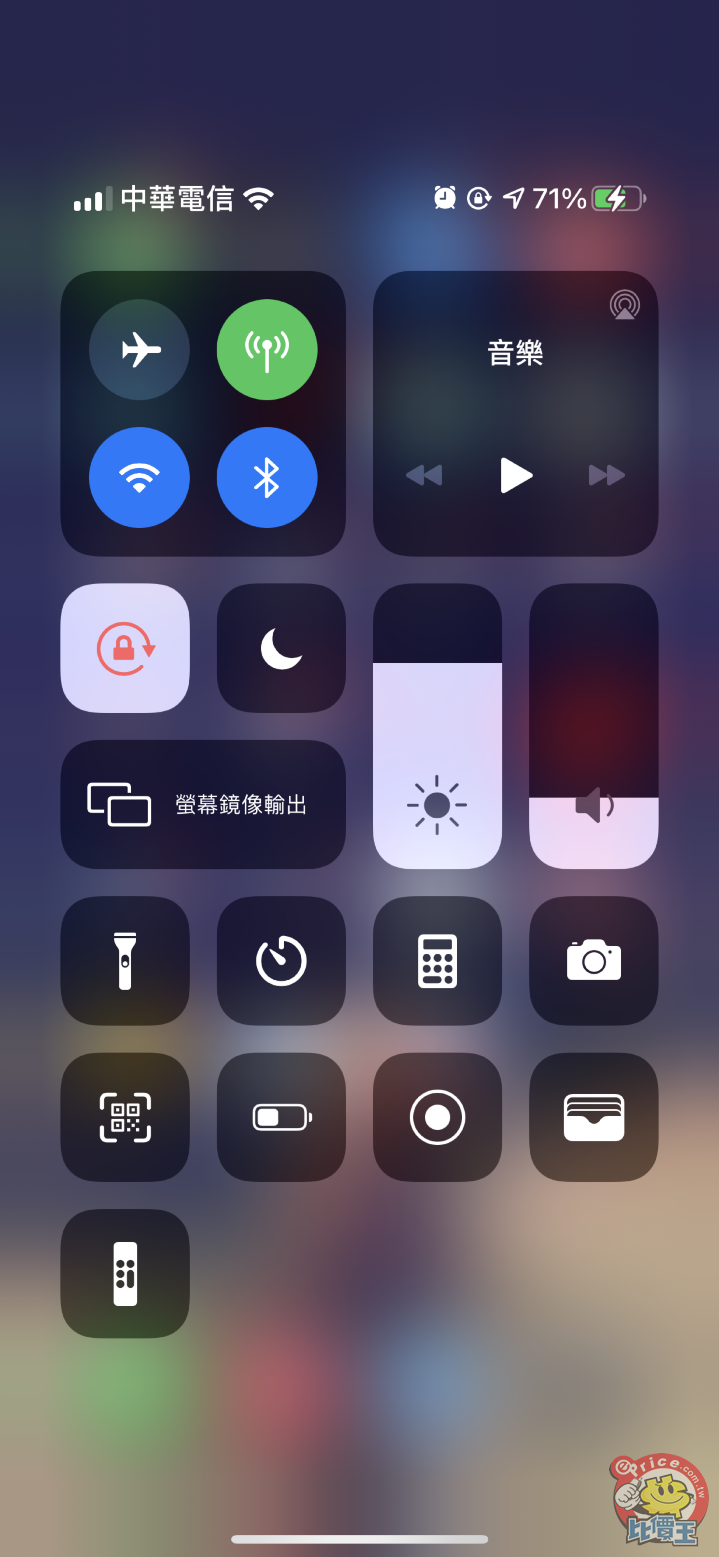Play music in the 音樂 widget

(x=515, y=475)
